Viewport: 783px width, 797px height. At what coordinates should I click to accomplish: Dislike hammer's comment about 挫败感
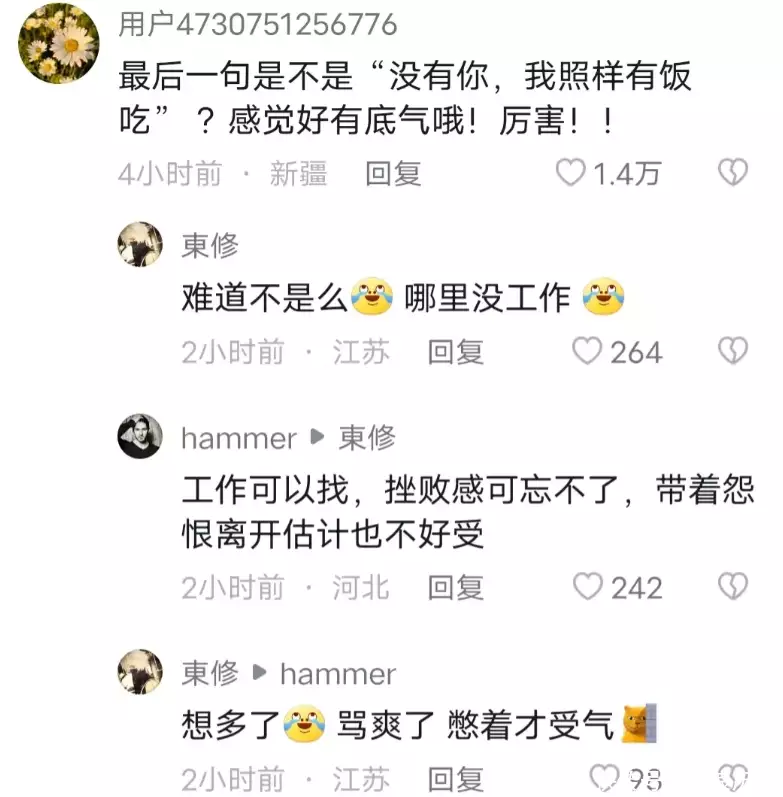pos(733,586)
